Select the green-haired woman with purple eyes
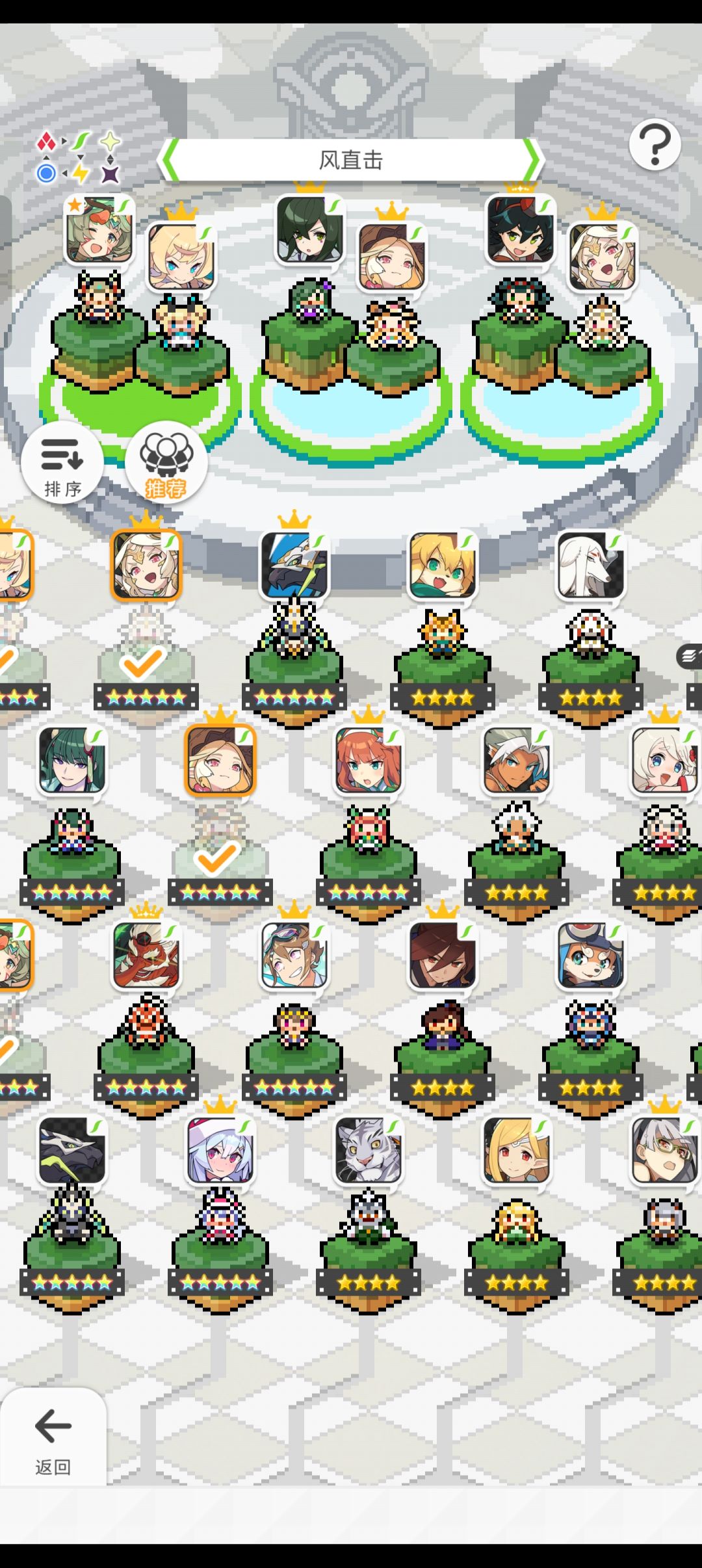Image resolution: width=702 pixels, height=1568 pixels. (72, 760)
